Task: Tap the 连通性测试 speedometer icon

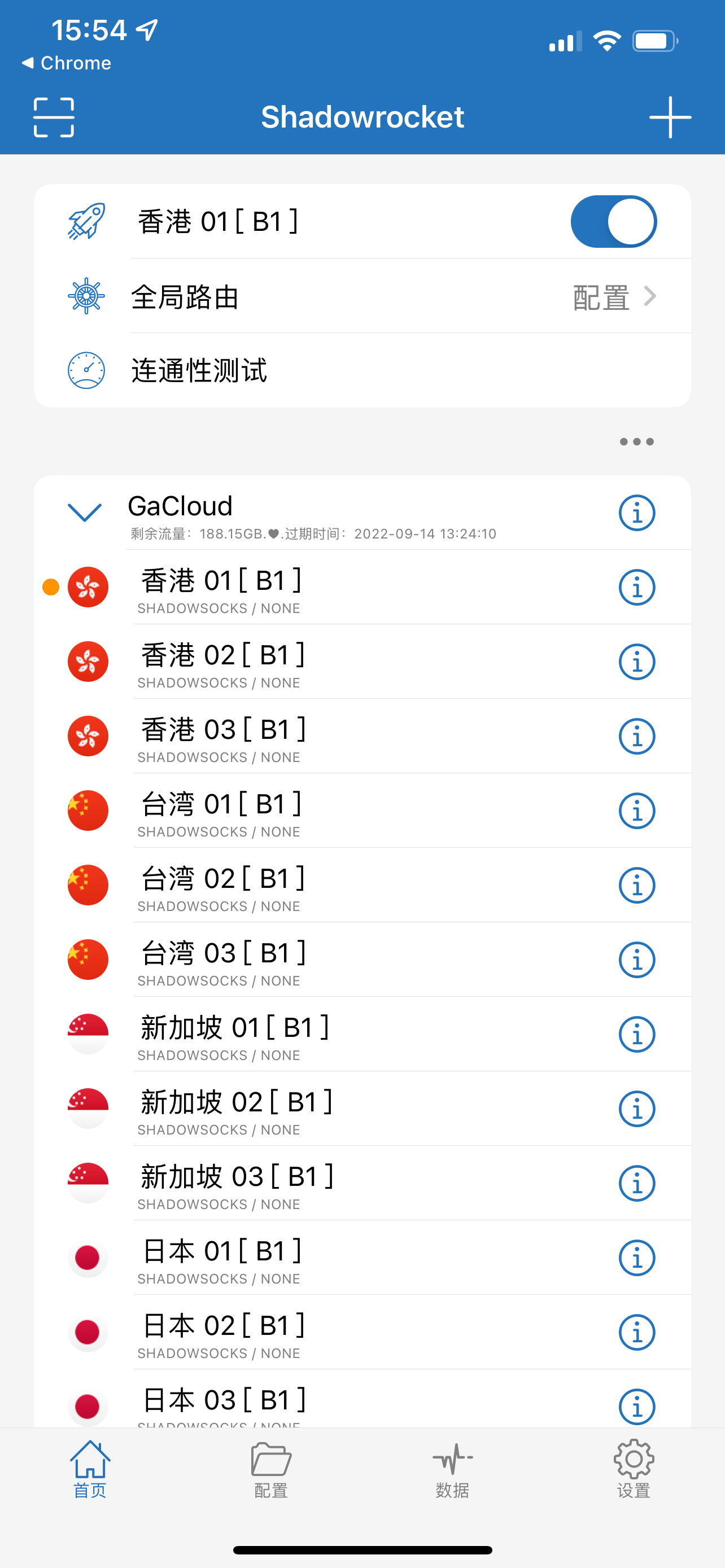Action: tap(87, 370)
